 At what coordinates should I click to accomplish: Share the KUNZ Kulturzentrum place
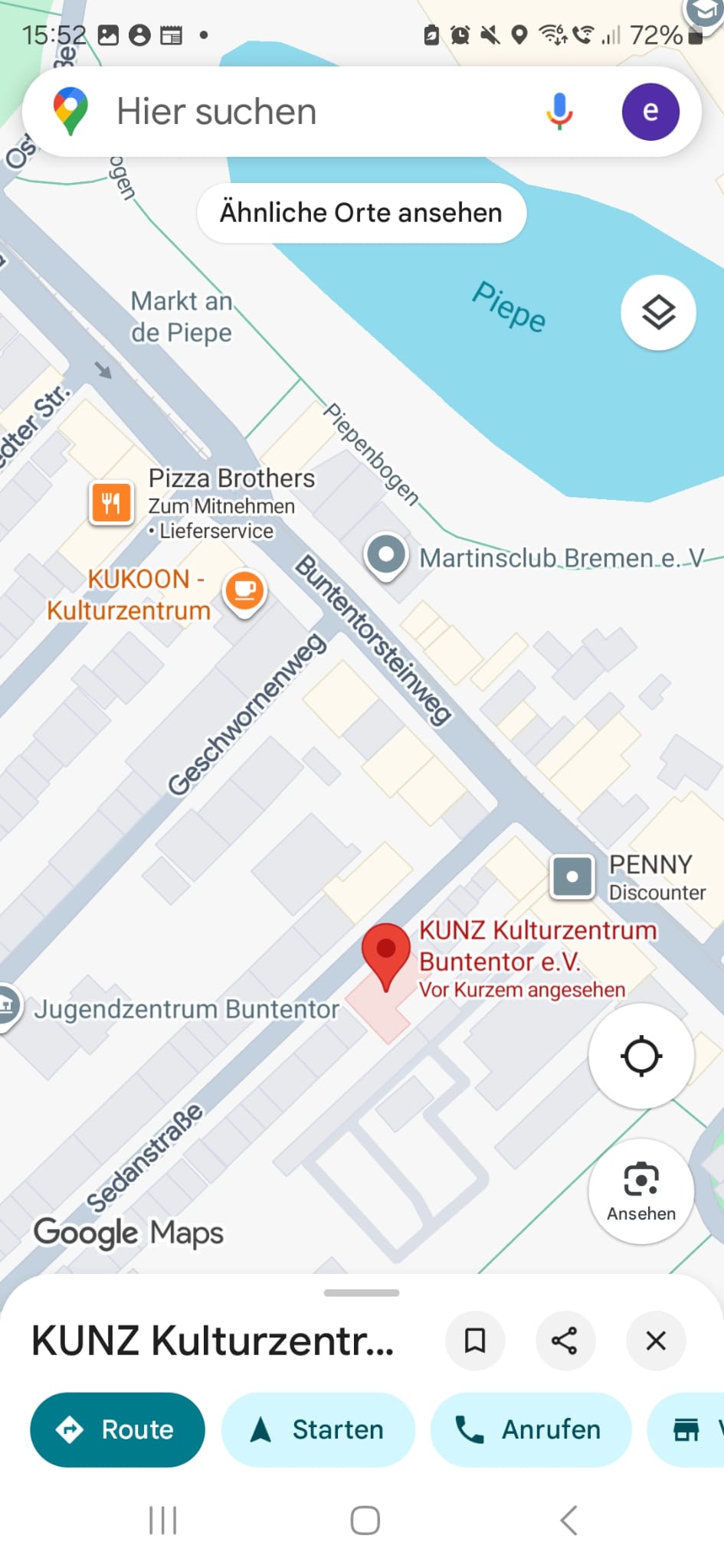(x=565, y=1341)
